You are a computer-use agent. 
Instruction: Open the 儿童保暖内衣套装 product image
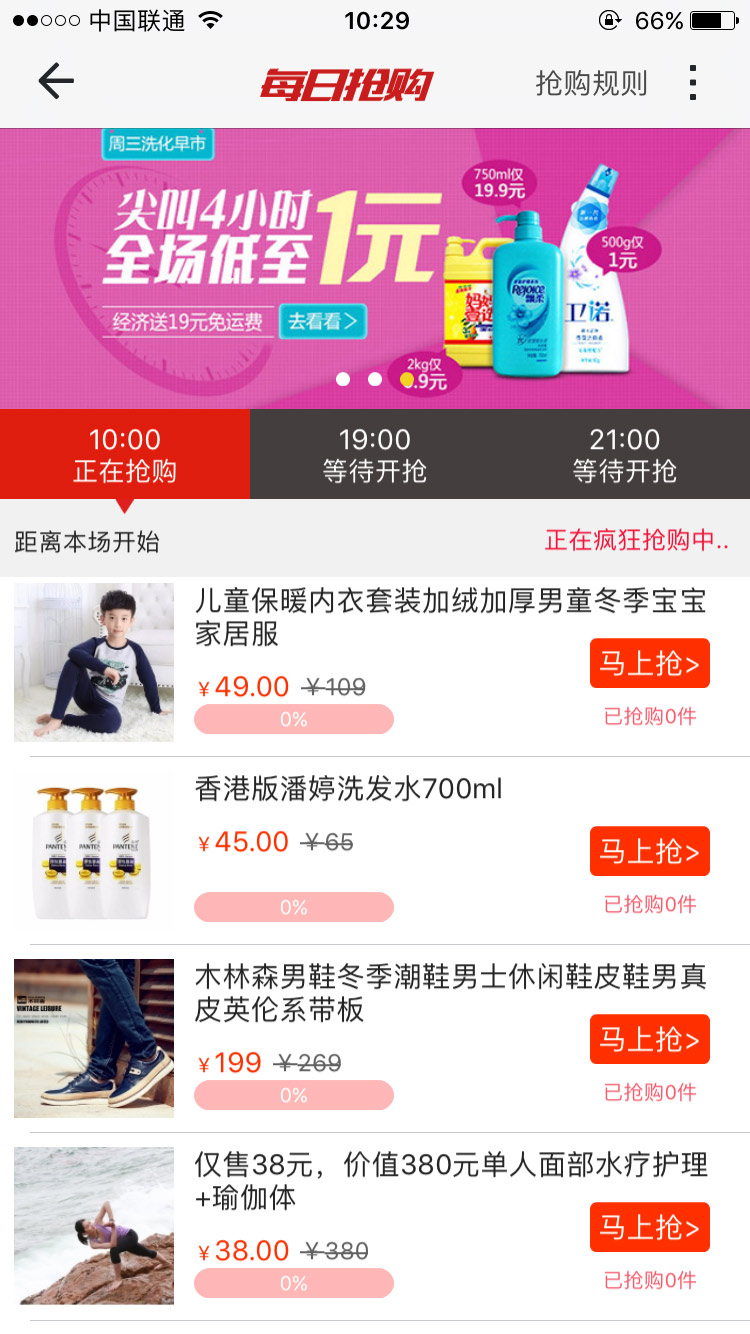(94, 662)
